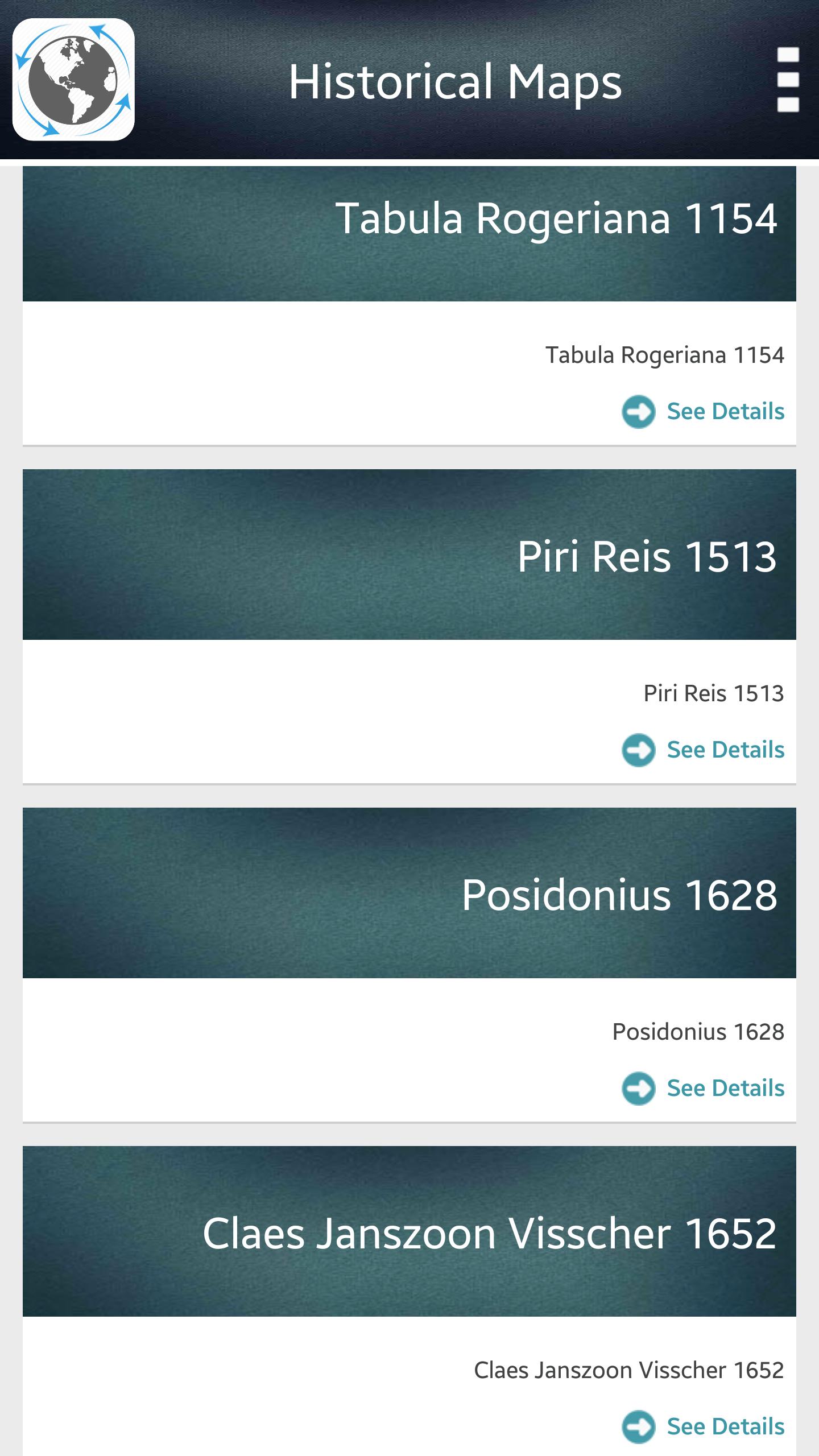See details for Tabula Rogeriana 1154
This screenshot has width=819, height=1456.
703,411
